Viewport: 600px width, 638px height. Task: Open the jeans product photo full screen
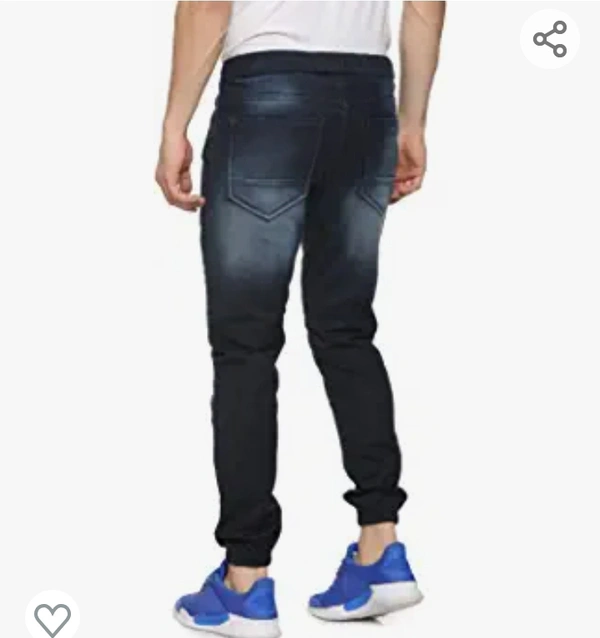coord(300,320)
